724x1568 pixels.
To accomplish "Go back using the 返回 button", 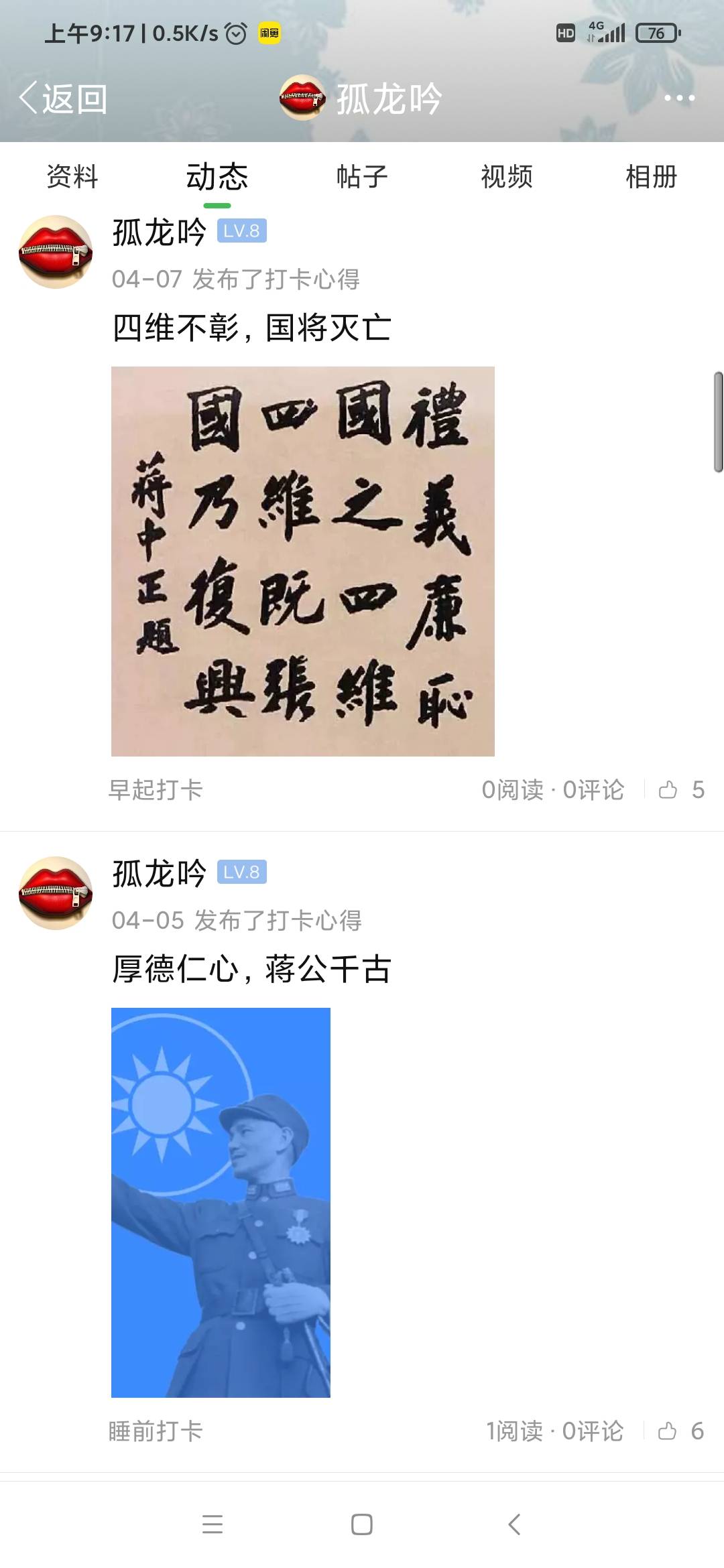I will click(x=63, y=99).
